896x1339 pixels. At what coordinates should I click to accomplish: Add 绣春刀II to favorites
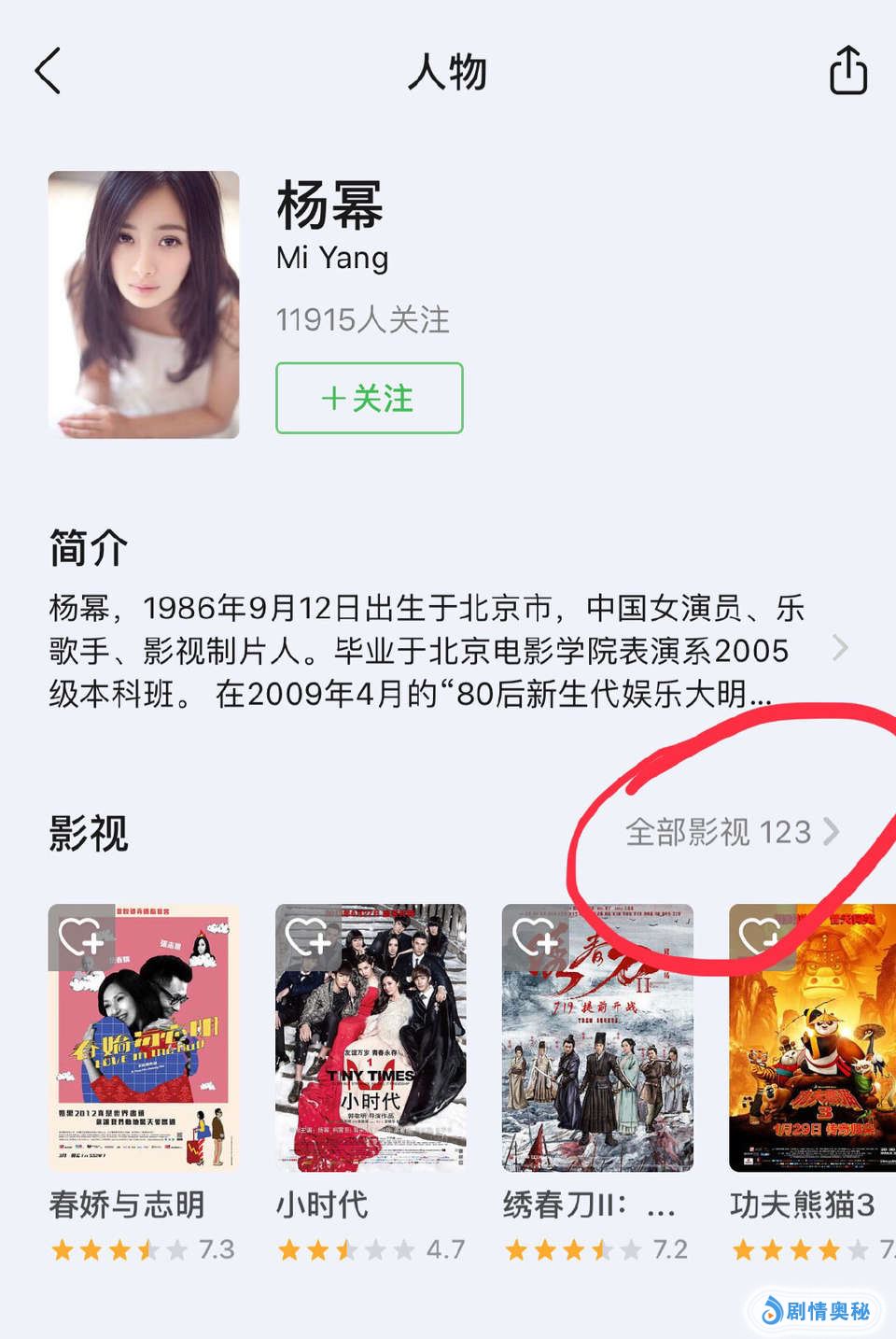[534, 936]
